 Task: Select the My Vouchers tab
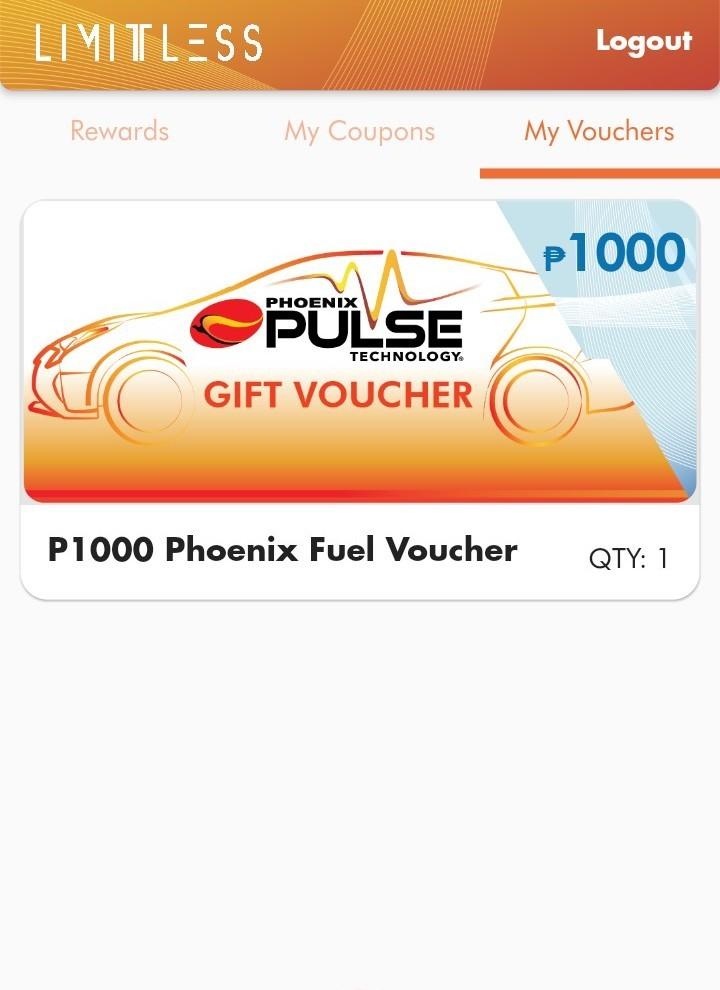point(598,131)
